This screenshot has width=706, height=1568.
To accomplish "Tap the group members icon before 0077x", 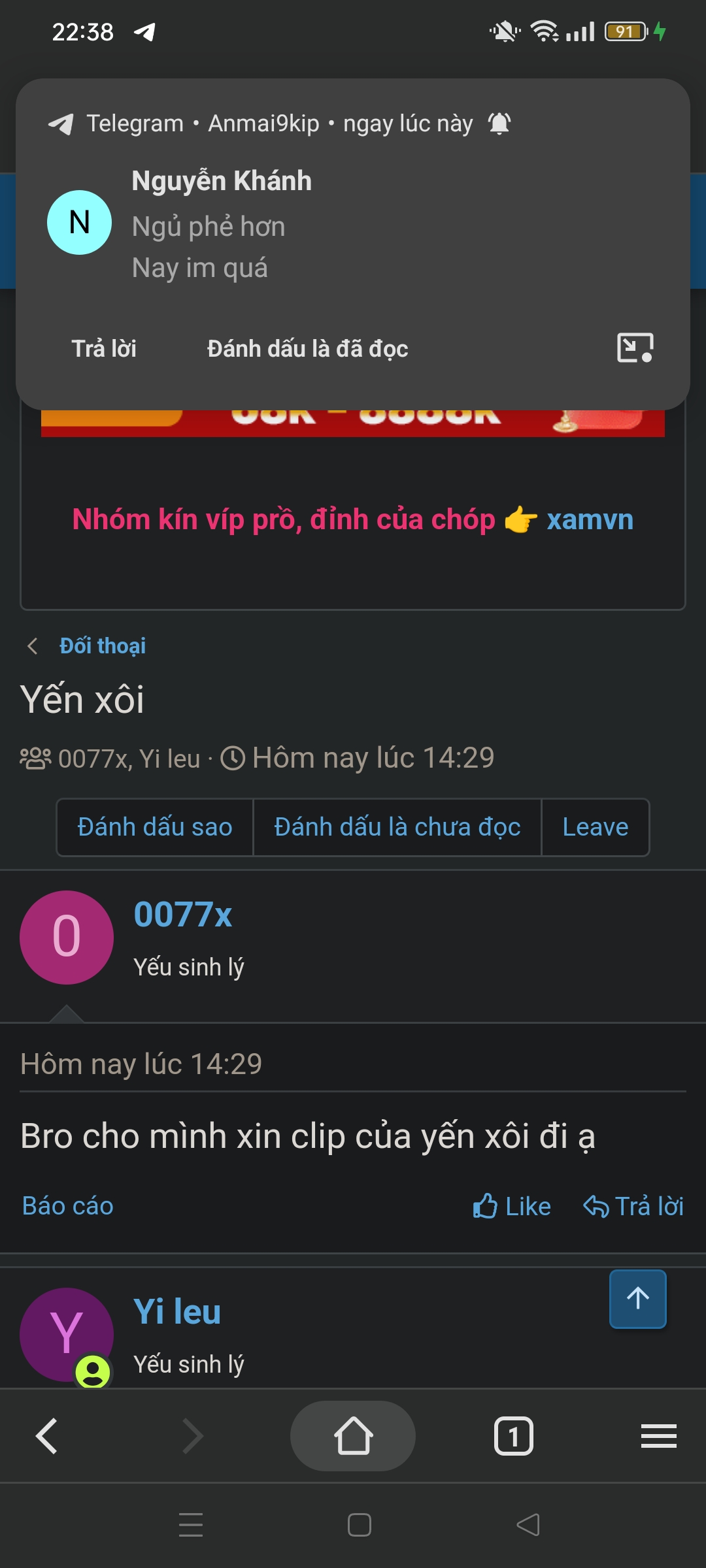I will point(34,758).
